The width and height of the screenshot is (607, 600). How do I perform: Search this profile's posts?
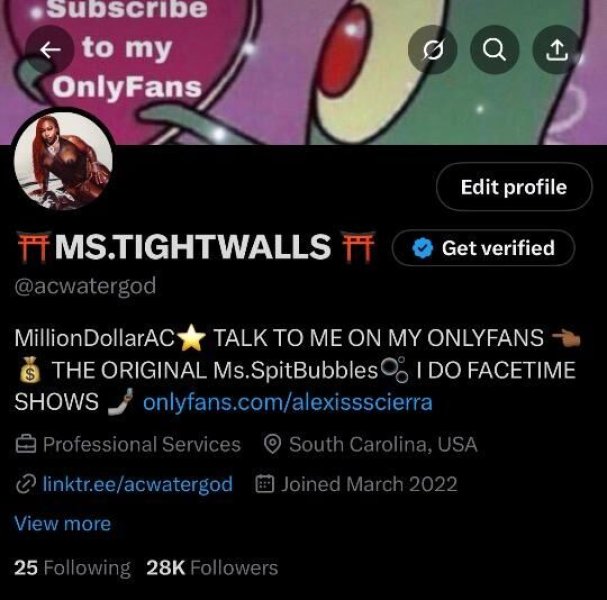pyautogui.click(x=495, y=49)
